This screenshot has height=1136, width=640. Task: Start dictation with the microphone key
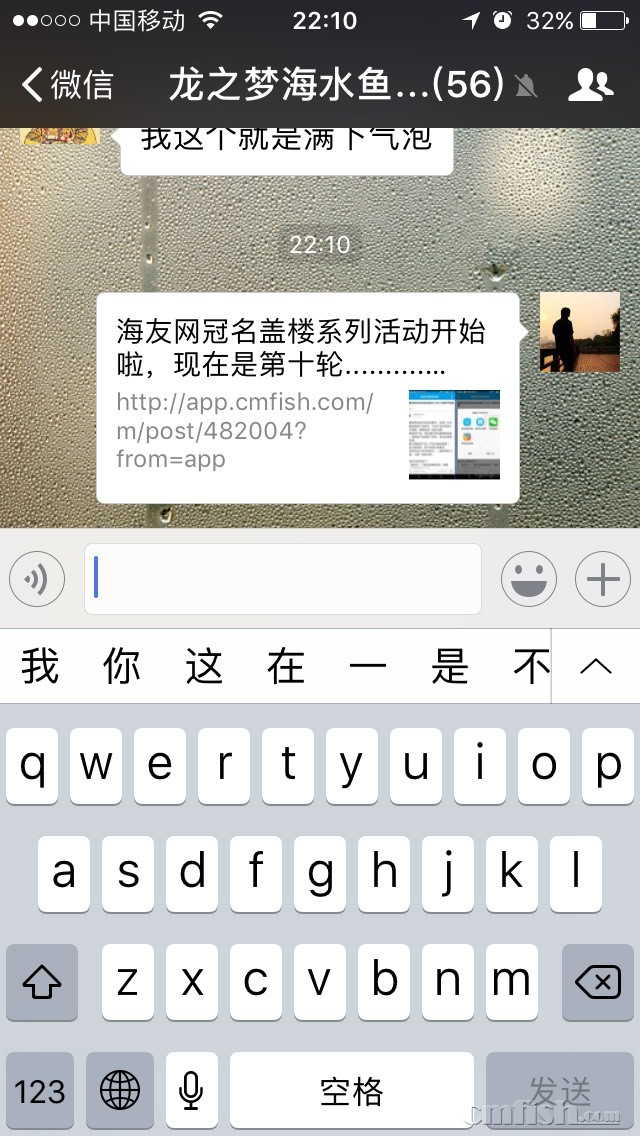point(191,1090)
